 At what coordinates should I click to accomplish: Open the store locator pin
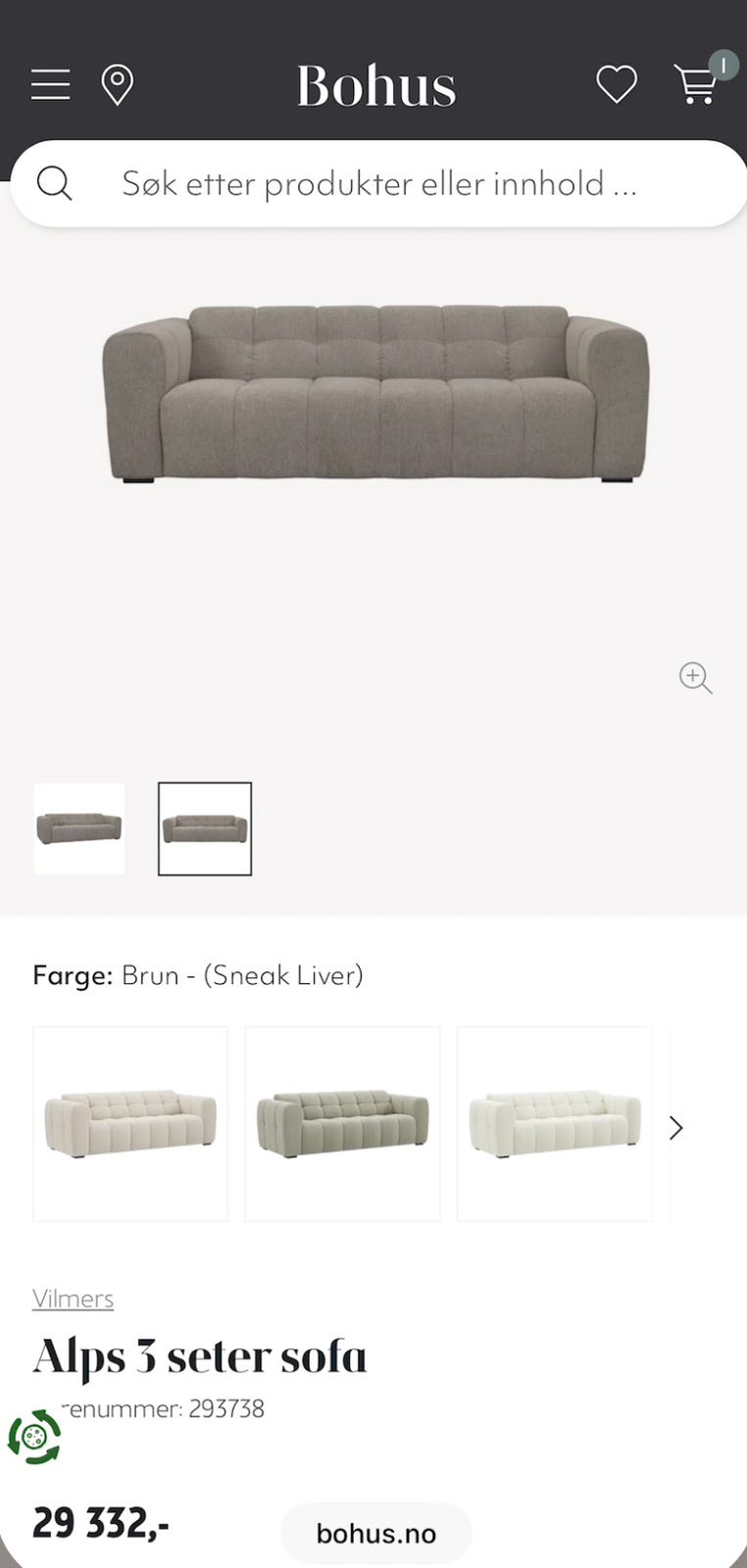point(118,85)
